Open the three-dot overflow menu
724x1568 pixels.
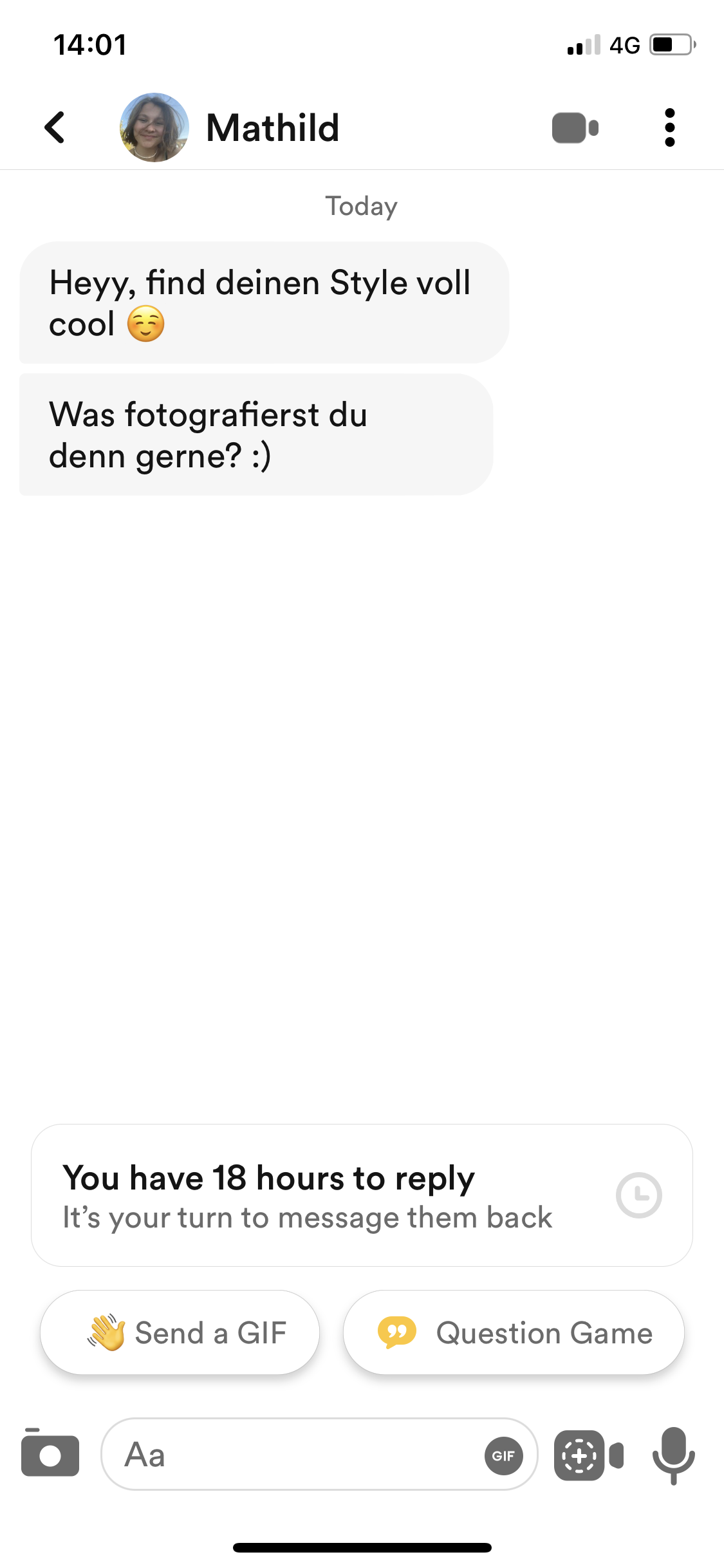(669, 127)
